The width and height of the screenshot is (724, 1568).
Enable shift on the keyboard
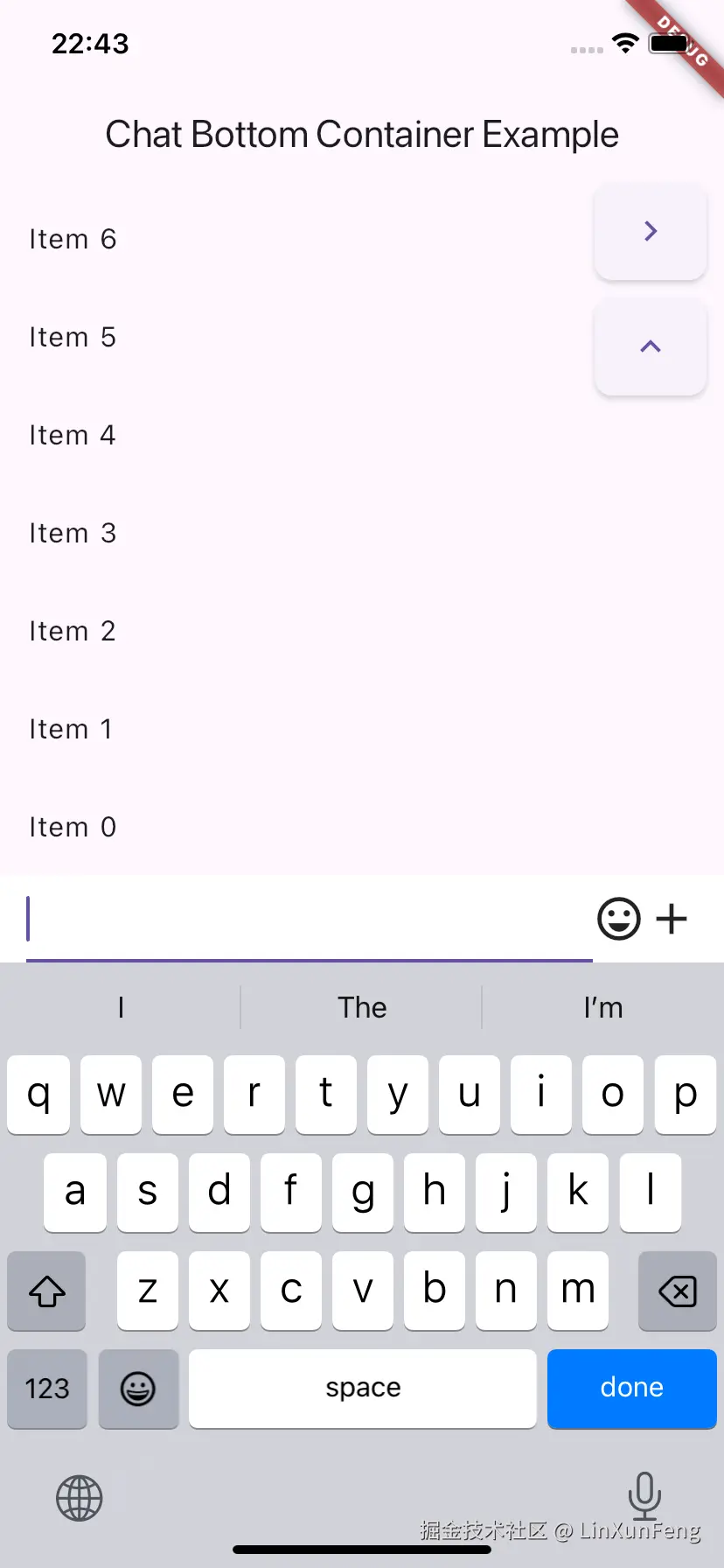pyautogui.click(x=47, y=1291)
